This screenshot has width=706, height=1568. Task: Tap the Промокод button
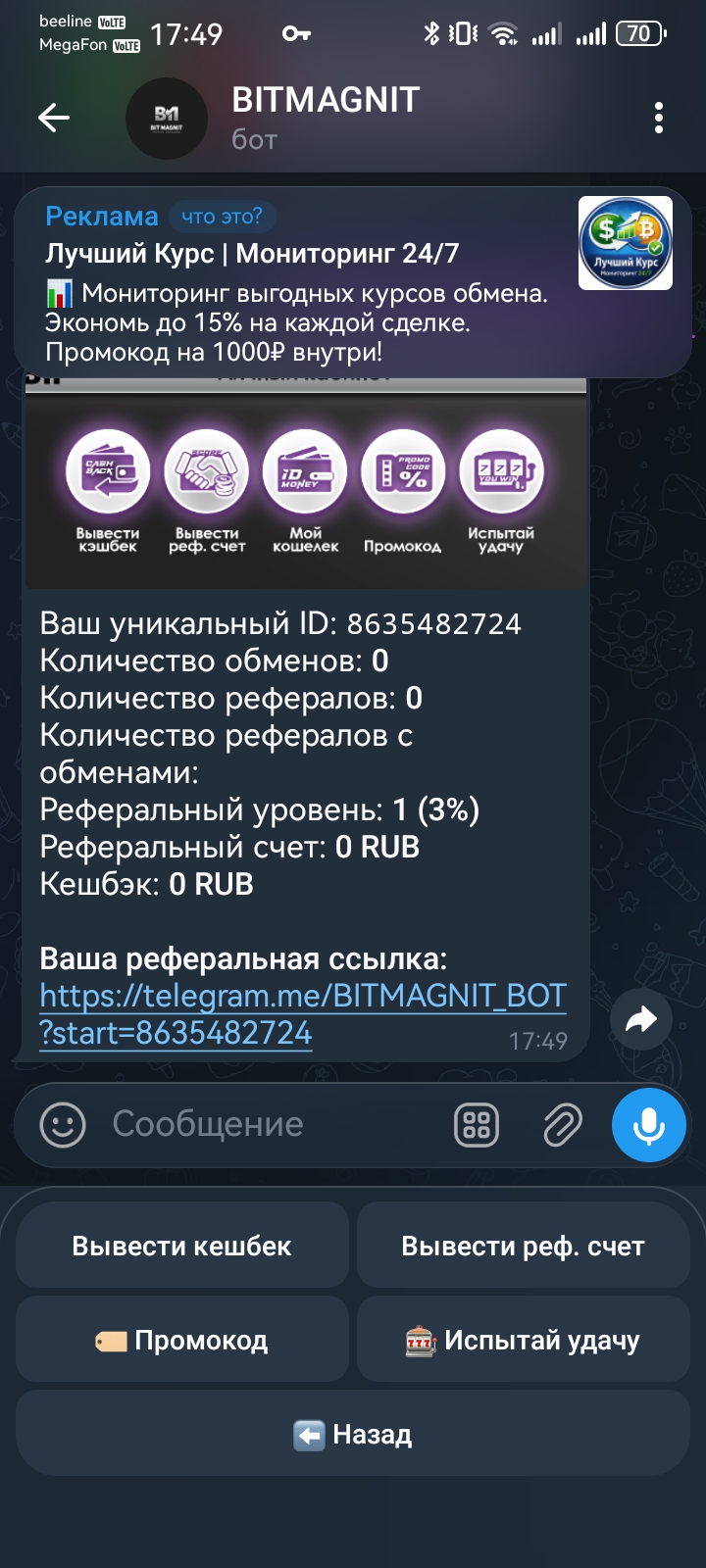(x=182, y=1340)
